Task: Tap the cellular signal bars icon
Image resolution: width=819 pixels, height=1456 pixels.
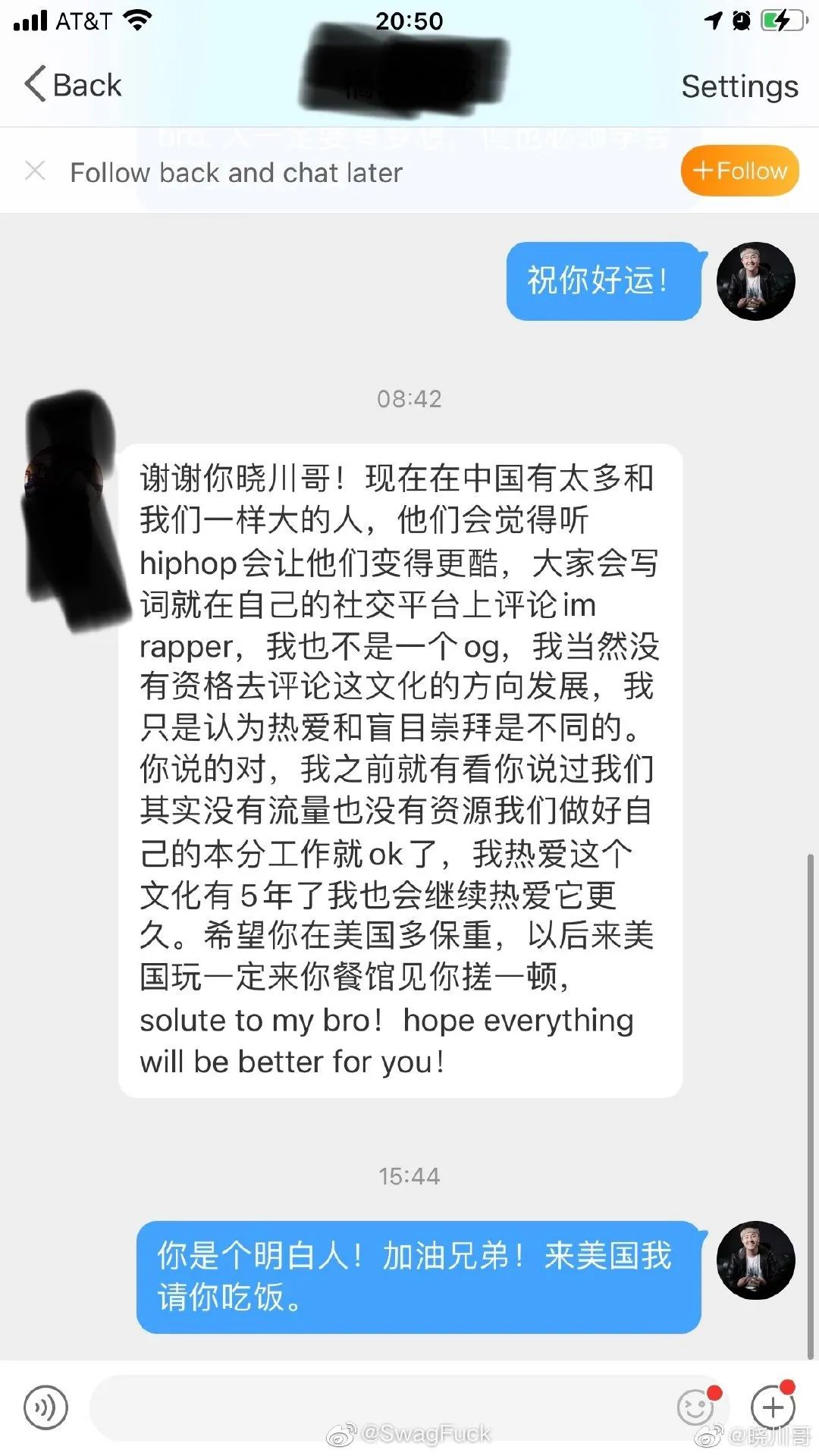Action: point(30,20)
